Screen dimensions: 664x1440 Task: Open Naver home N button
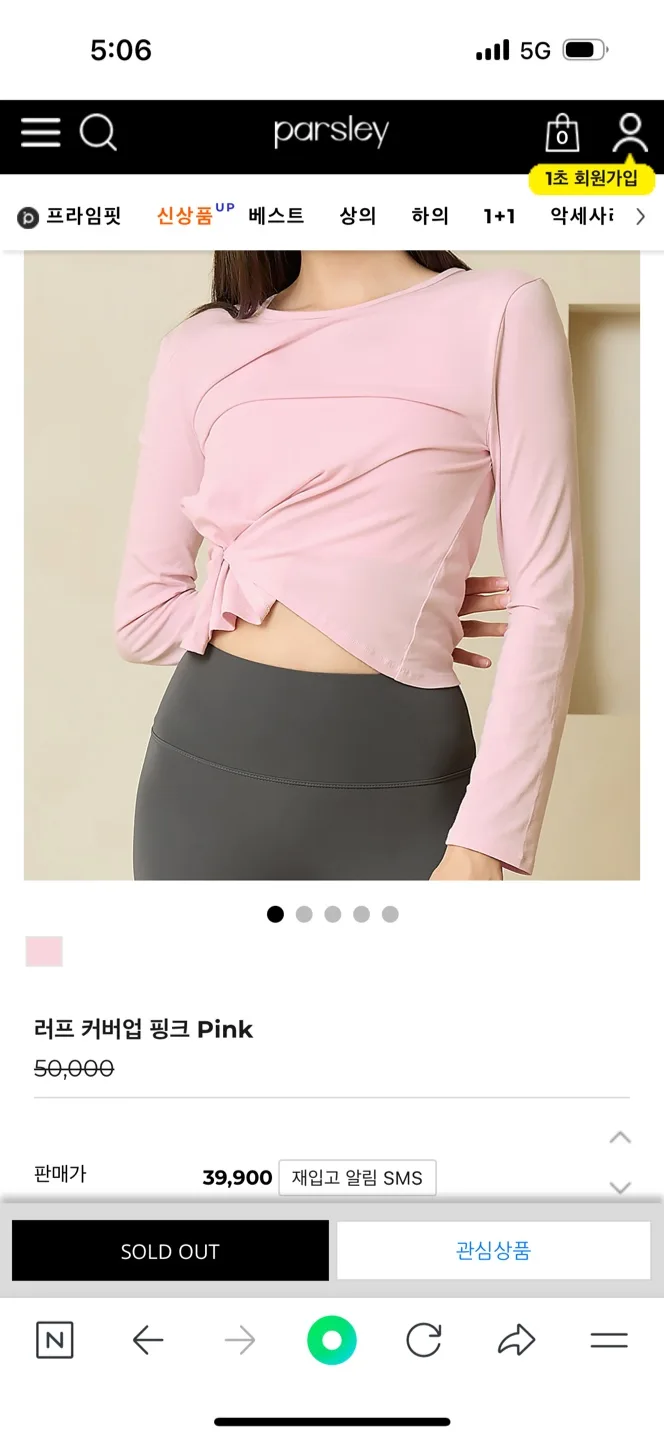click(55, 1341)
